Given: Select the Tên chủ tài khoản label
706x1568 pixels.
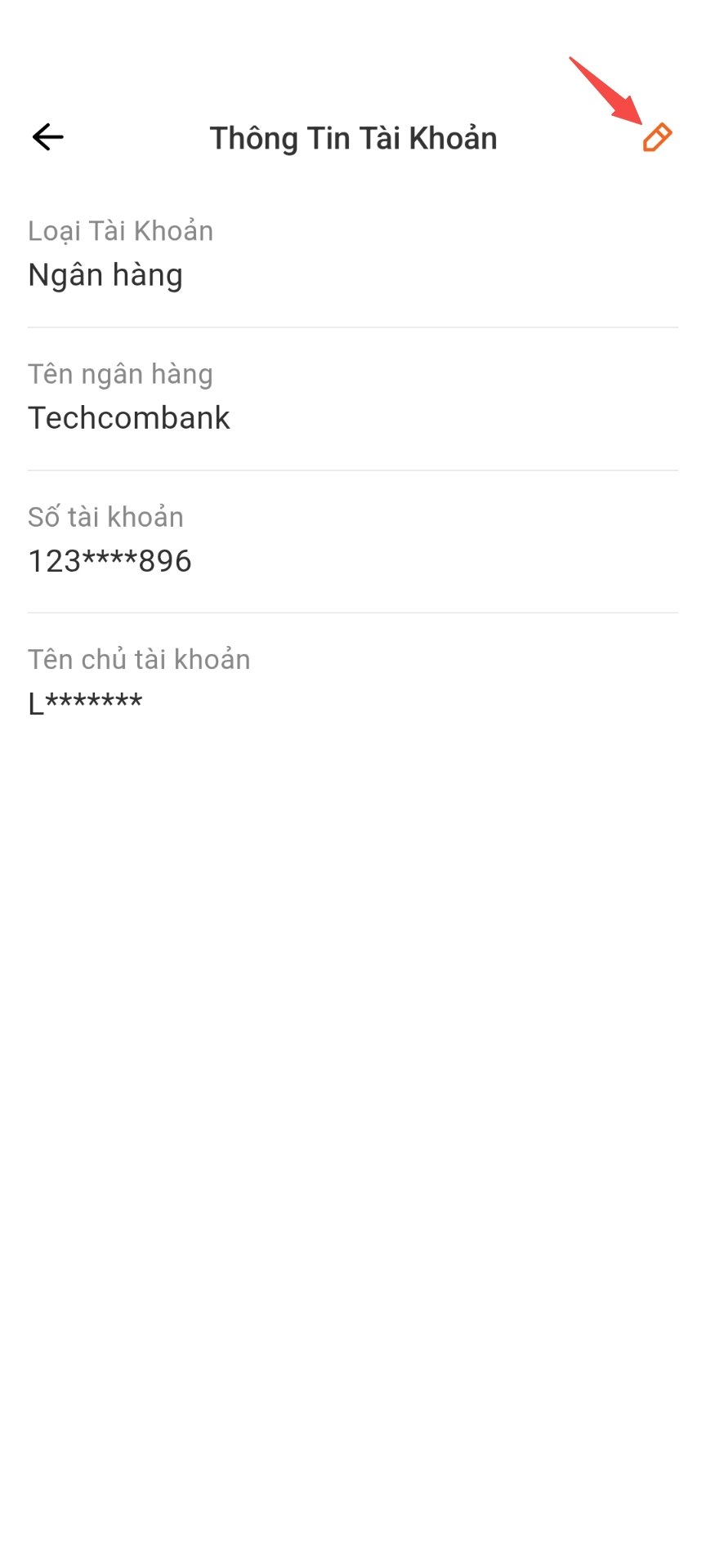Looking at the screenshot, I should tap(139, 659).
